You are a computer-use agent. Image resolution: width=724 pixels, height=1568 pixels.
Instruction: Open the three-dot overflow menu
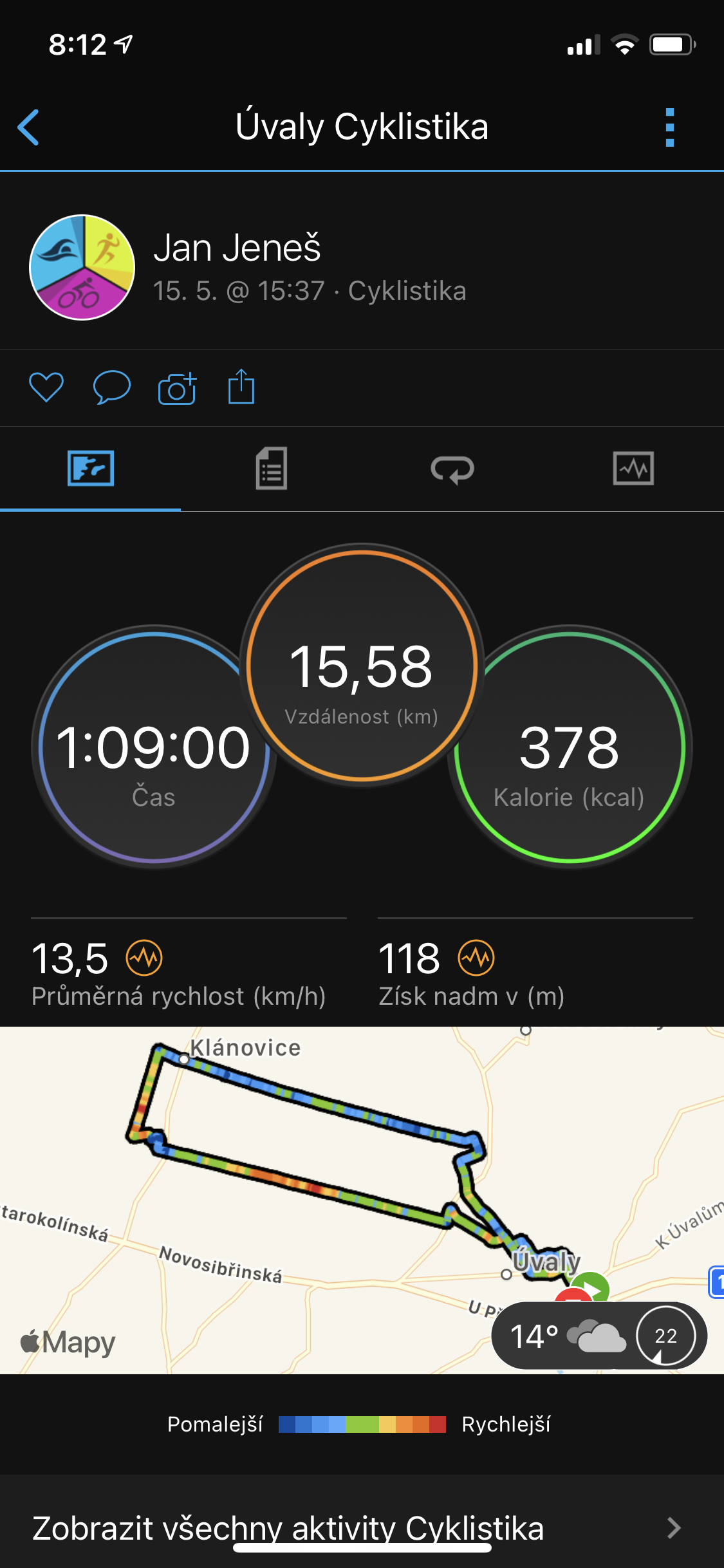click(669, 127)
